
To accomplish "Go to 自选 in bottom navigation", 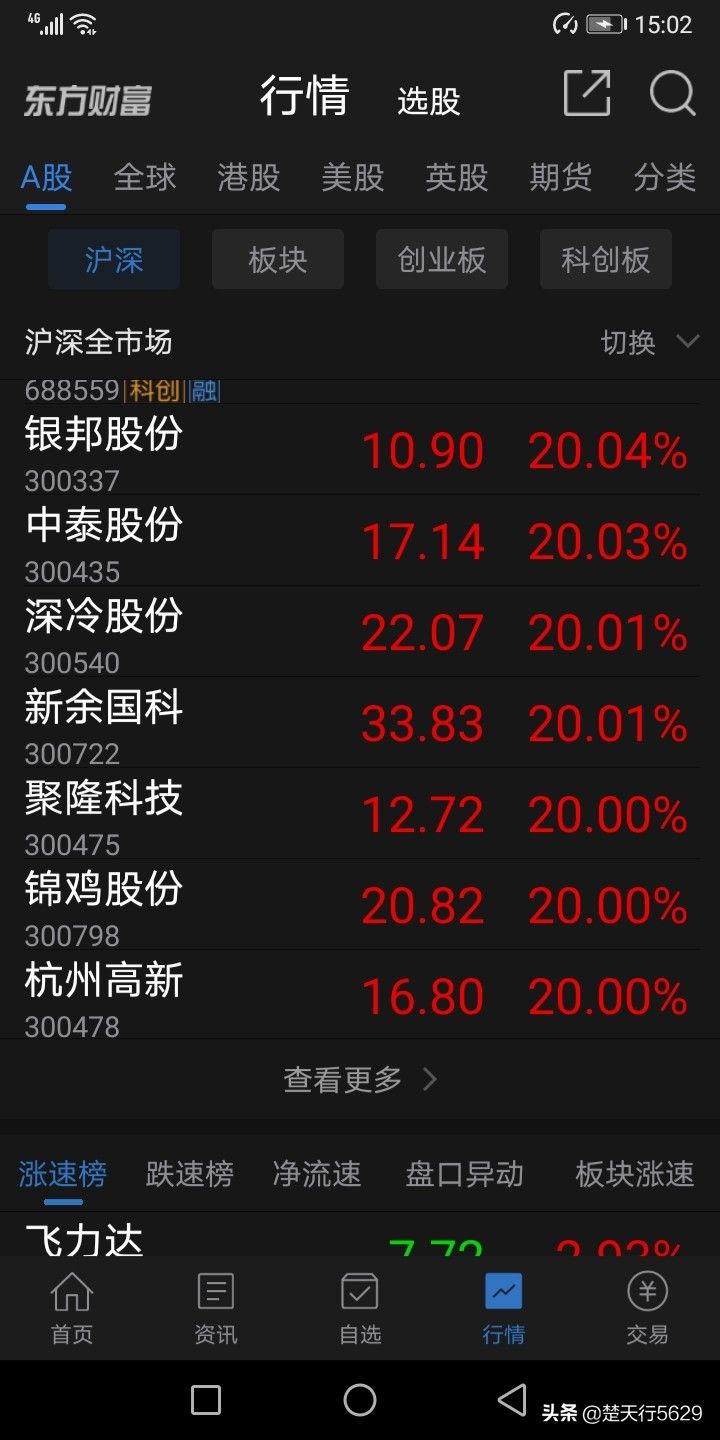I will pyautogui.click(x=360, y=1308).
